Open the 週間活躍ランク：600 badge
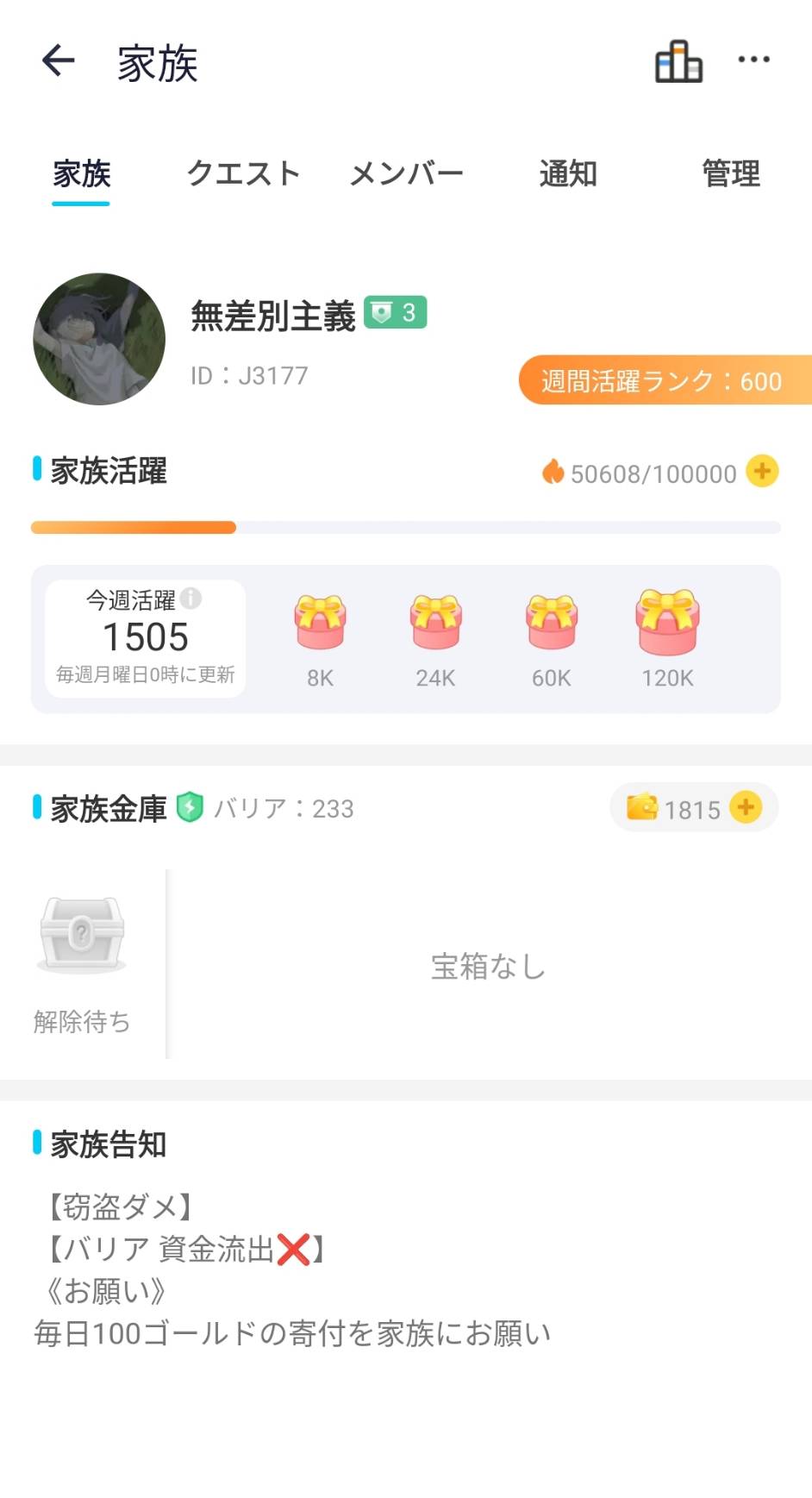Image resolution: width=812 pixels, height=1498 pixels. [x=662, y=380]
